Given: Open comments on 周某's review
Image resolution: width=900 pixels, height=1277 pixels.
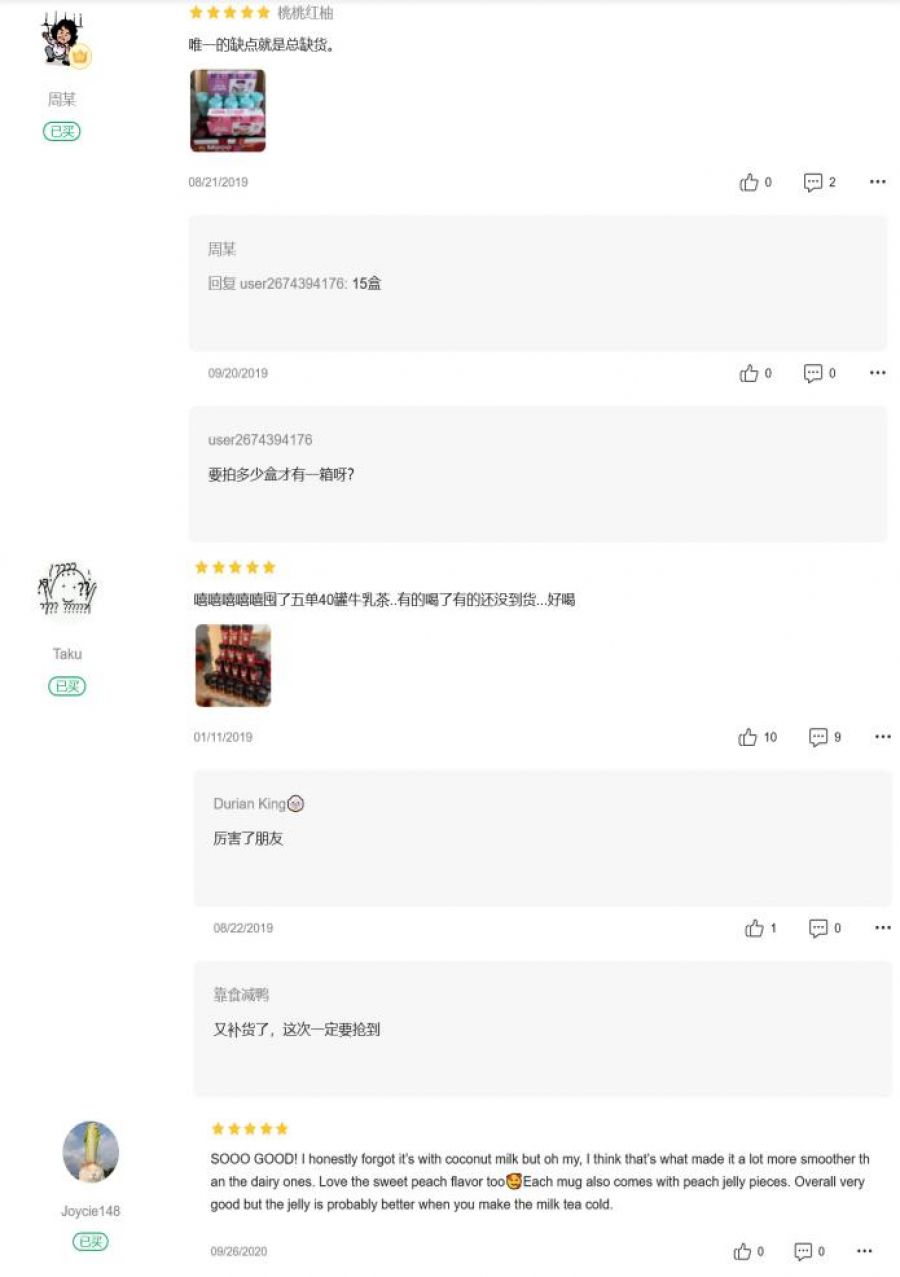Looking at the screenshot, I should (813, 182).
